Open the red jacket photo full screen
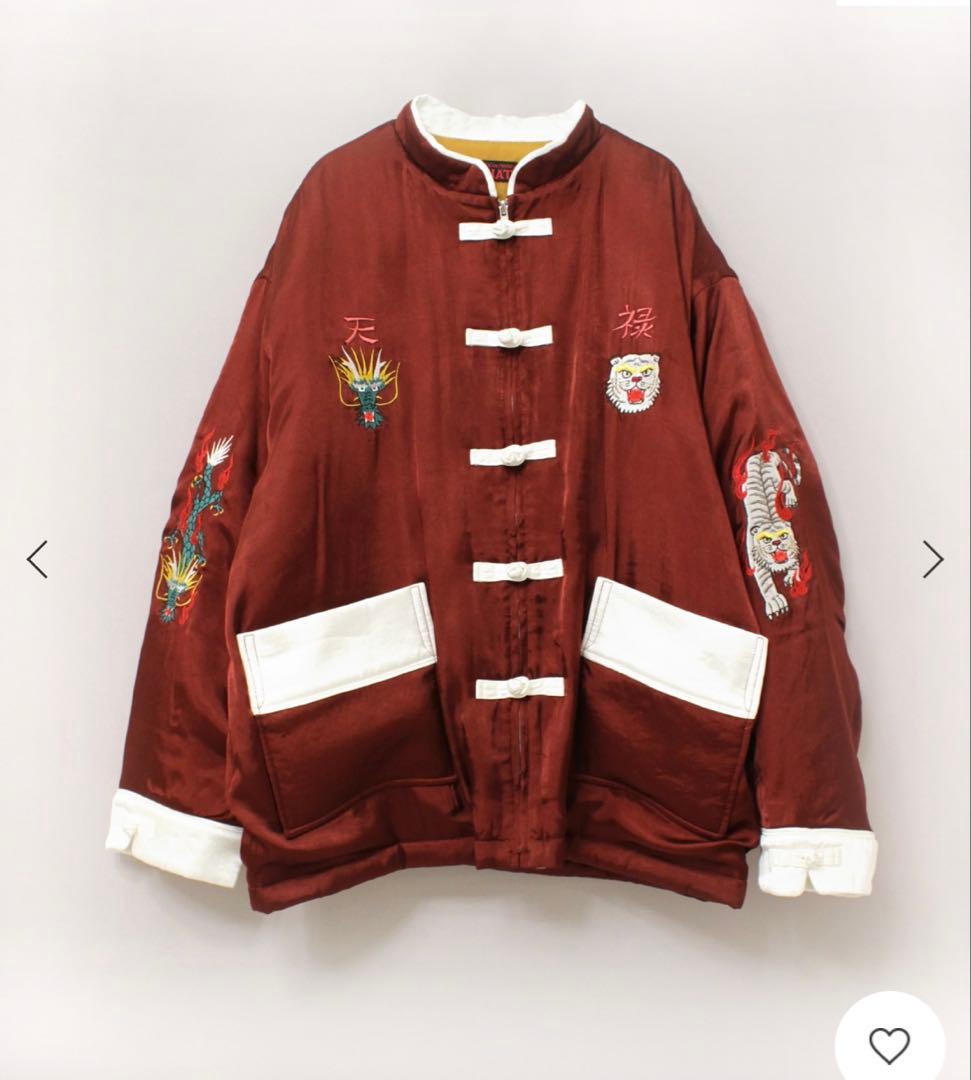This screenshot has height=1080, width=971. click(x=490, y=500)
